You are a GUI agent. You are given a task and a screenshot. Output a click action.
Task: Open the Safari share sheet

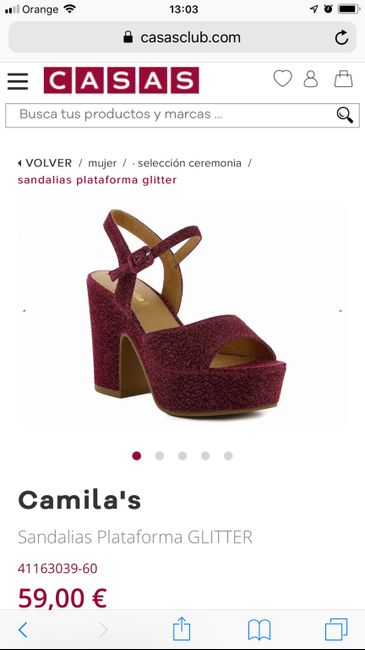(x=181, y=628)
